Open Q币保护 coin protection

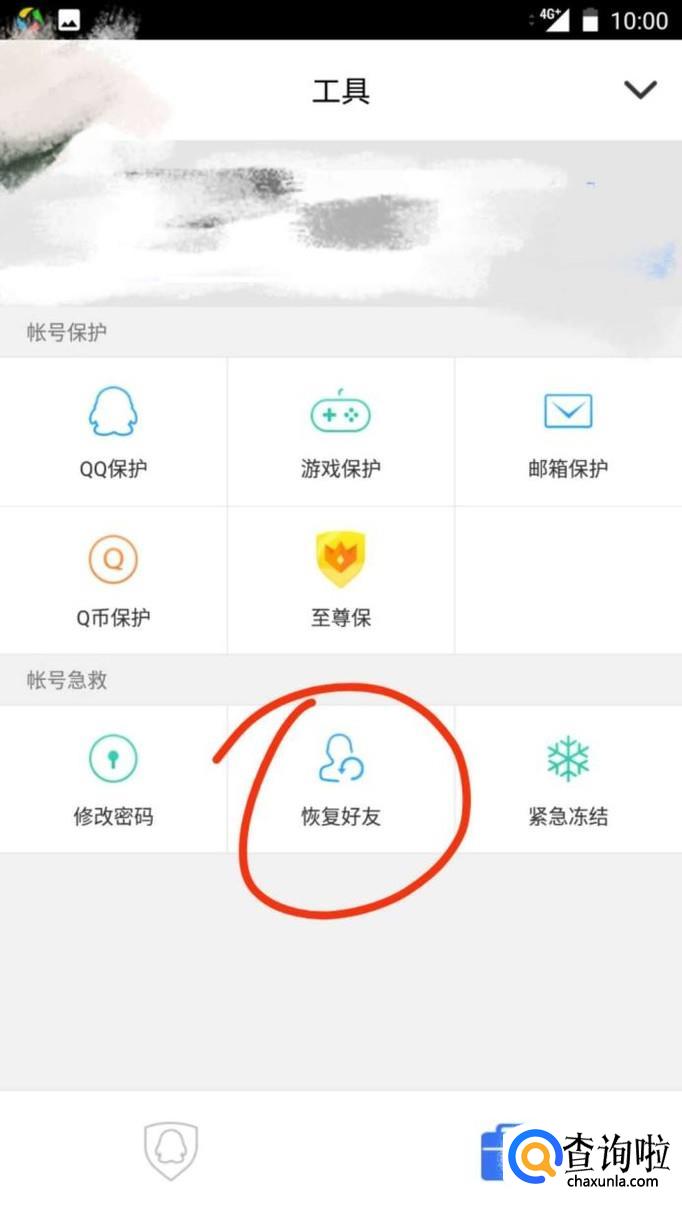[x=113, y=580]
